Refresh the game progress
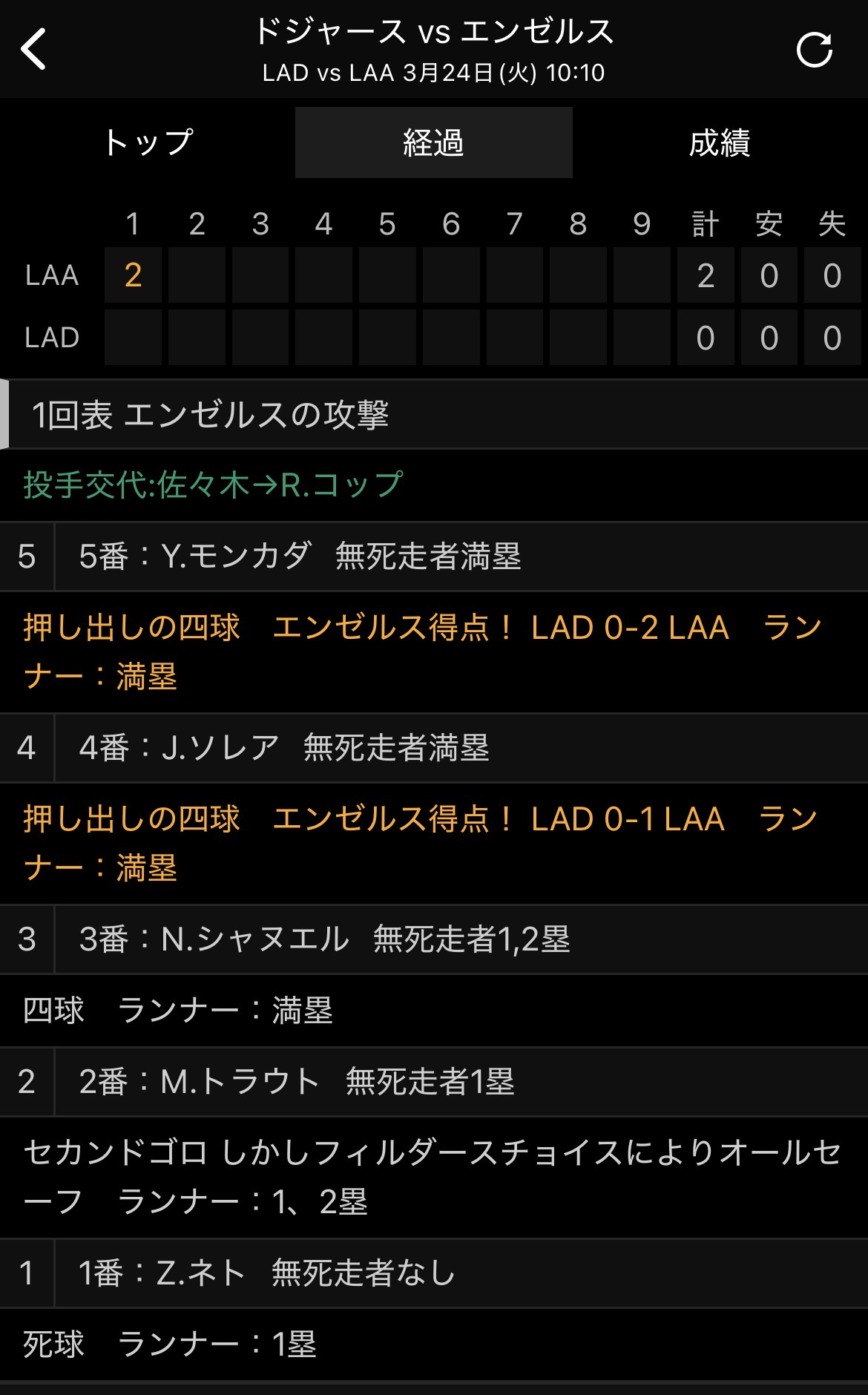The image size is (868, 1395). [x=814, y=50]
